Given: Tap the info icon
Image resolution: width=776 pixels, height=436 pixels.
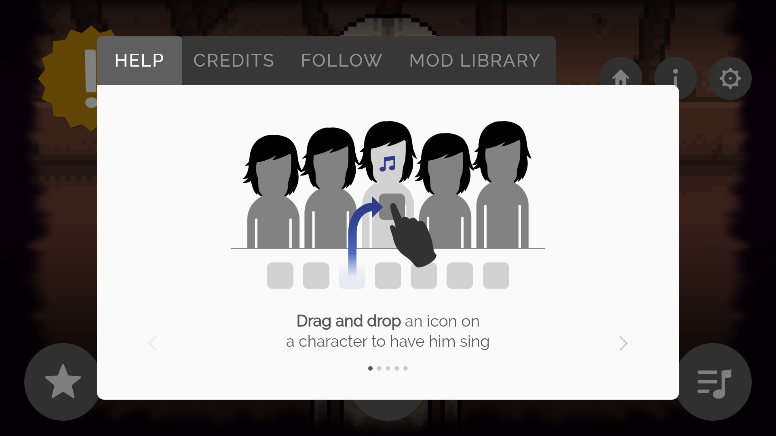Looking at the screenshot, I should 676,78.
